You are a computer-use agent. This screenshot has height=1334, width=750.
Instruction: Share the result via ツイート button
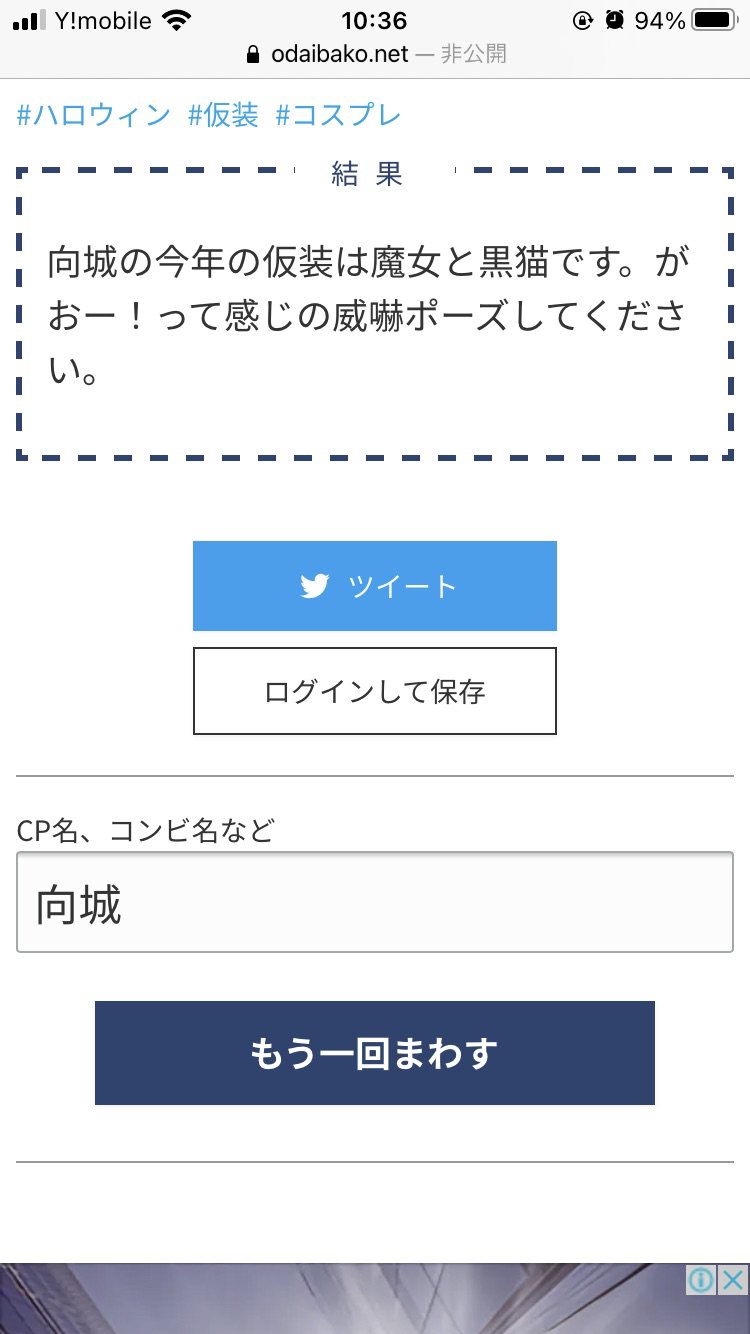tap(374, 586)
